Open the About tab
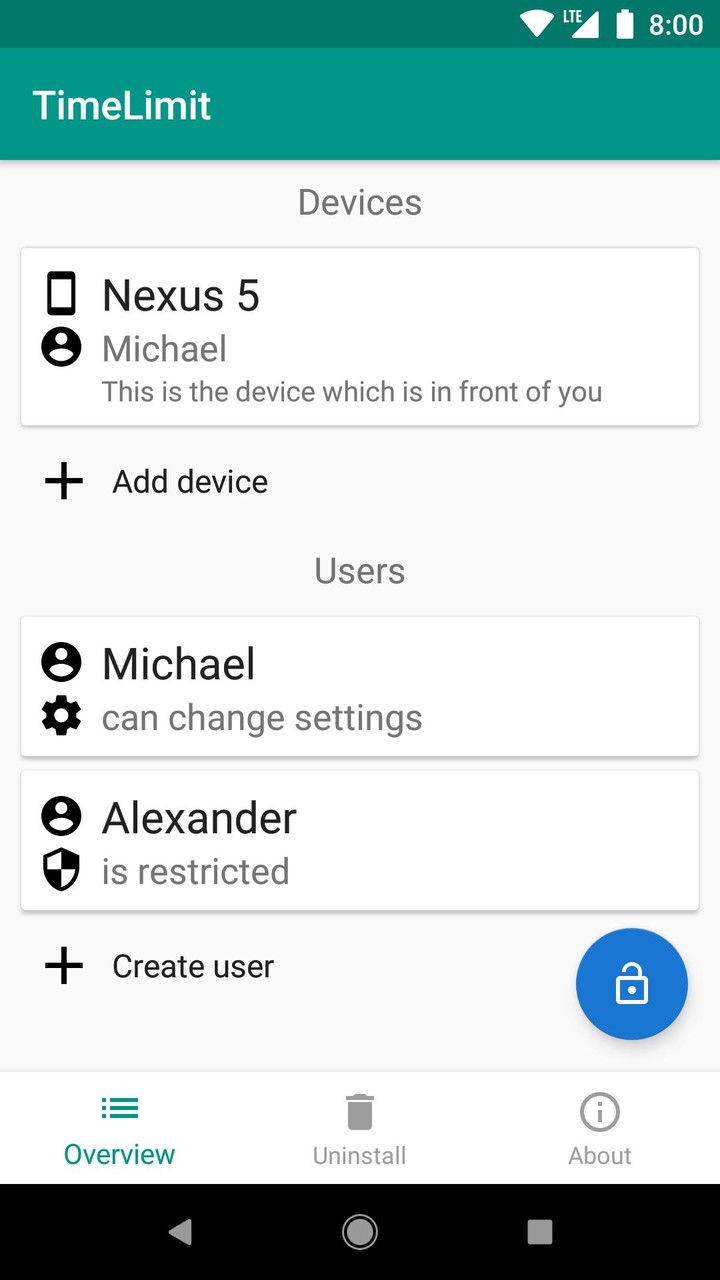The width and height of the screenshot is (720, 1280). tap(599, 1128)
